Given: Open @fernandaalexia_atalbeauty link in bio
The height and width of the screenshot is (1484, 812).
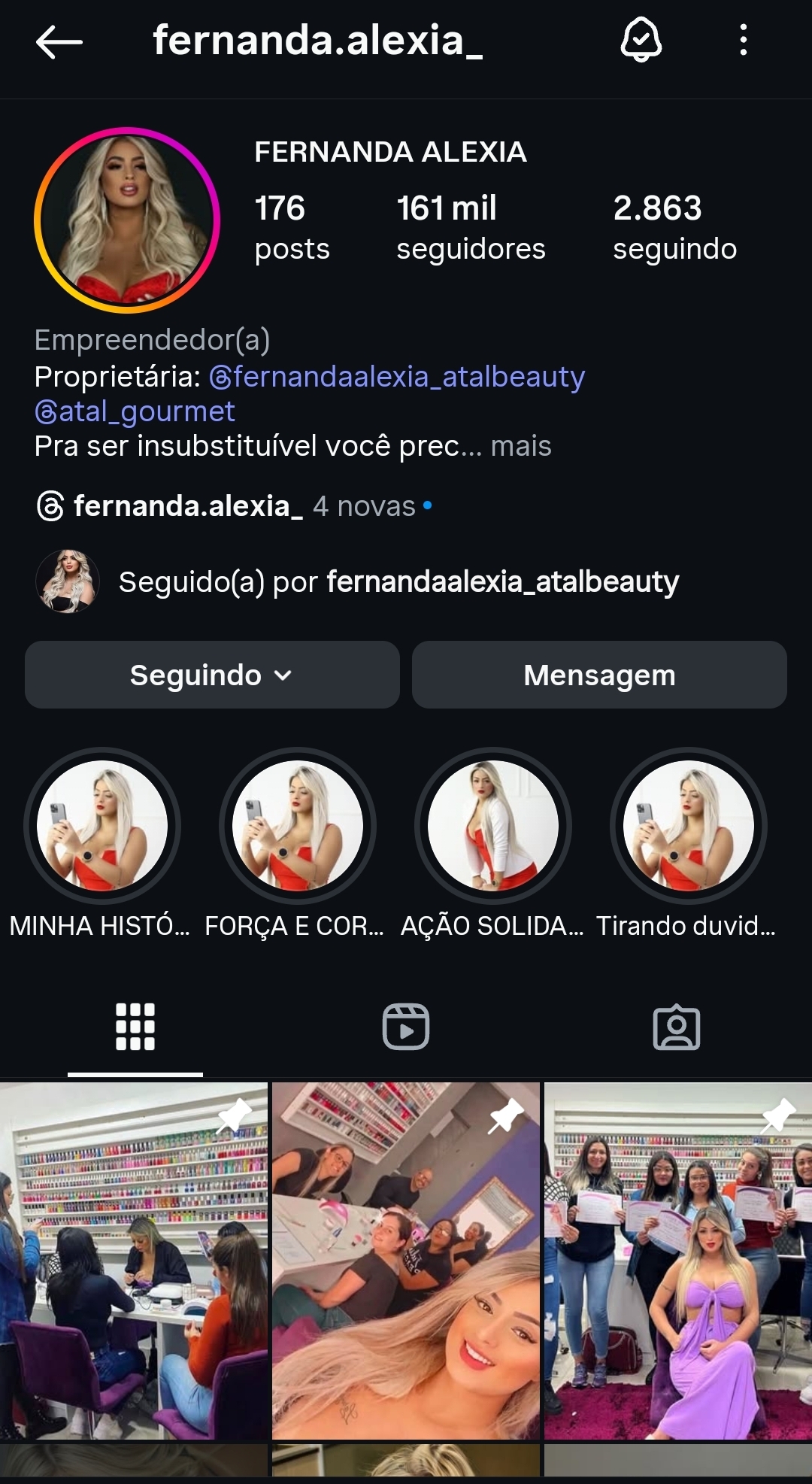Looking at the screenshot, I should pos(397,376).
